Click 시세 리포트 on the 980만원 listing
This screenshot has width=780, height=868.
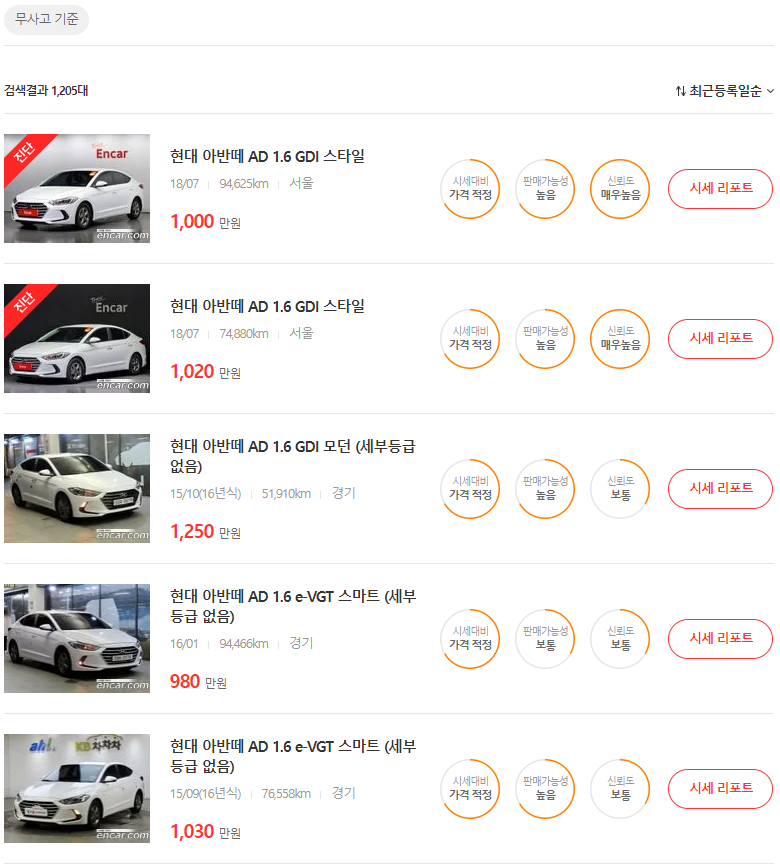point(720,639)
